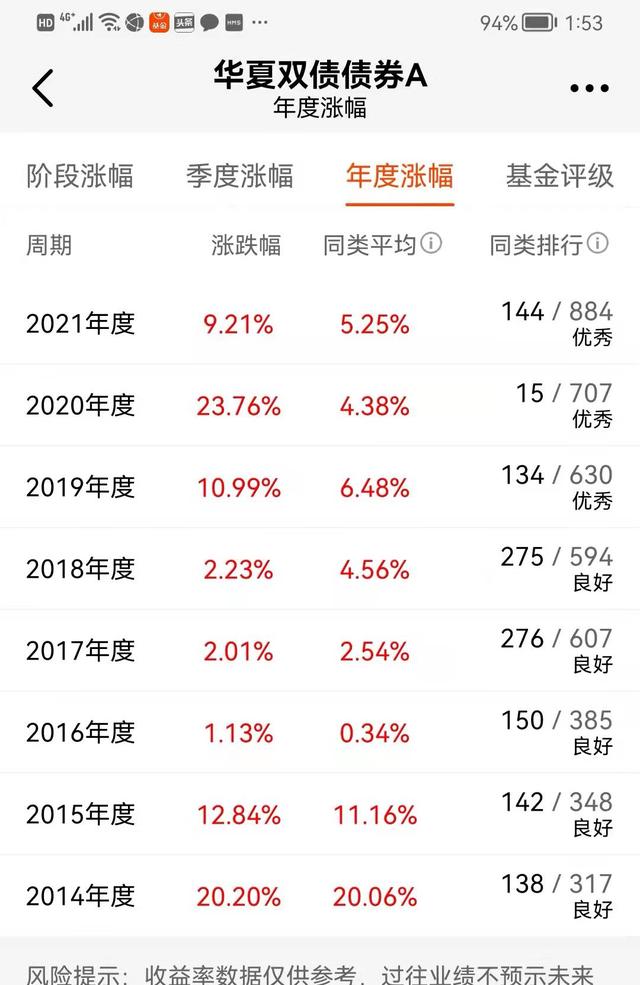Tap the info icon beside 同类排行

(598, 243)
